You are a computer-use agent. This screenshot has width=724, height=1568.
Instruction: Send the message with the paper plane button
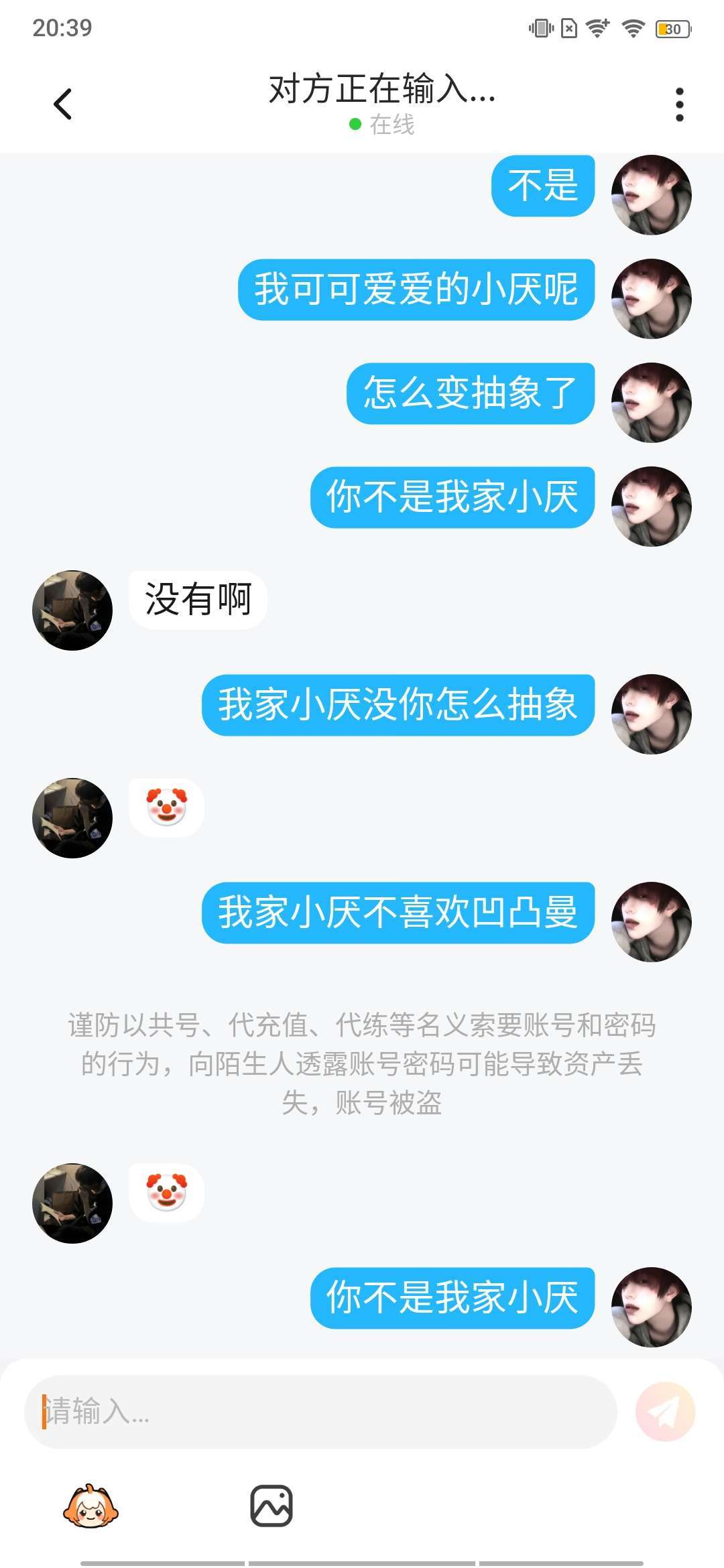pyautogui.click(x=664, y=1411)
